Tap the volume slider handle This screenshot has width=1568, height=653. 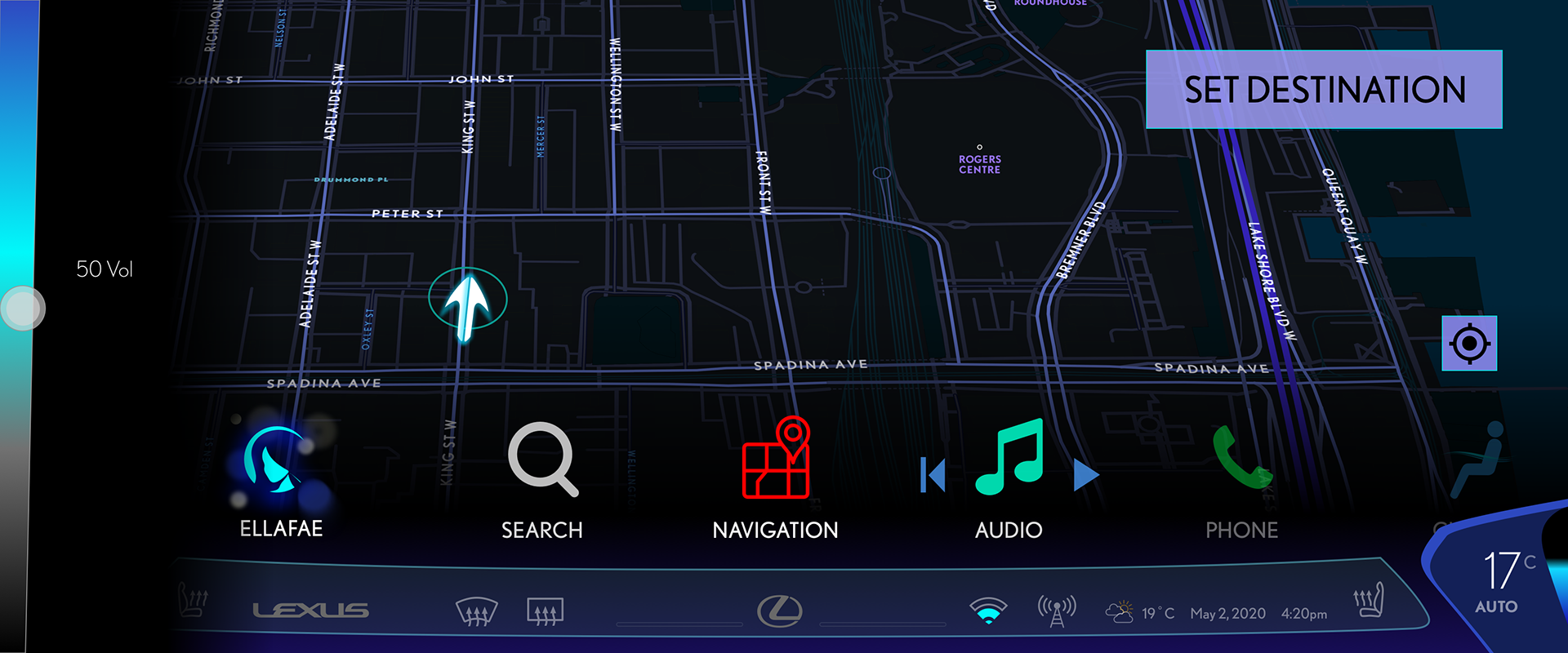click(x=22, y=309)
